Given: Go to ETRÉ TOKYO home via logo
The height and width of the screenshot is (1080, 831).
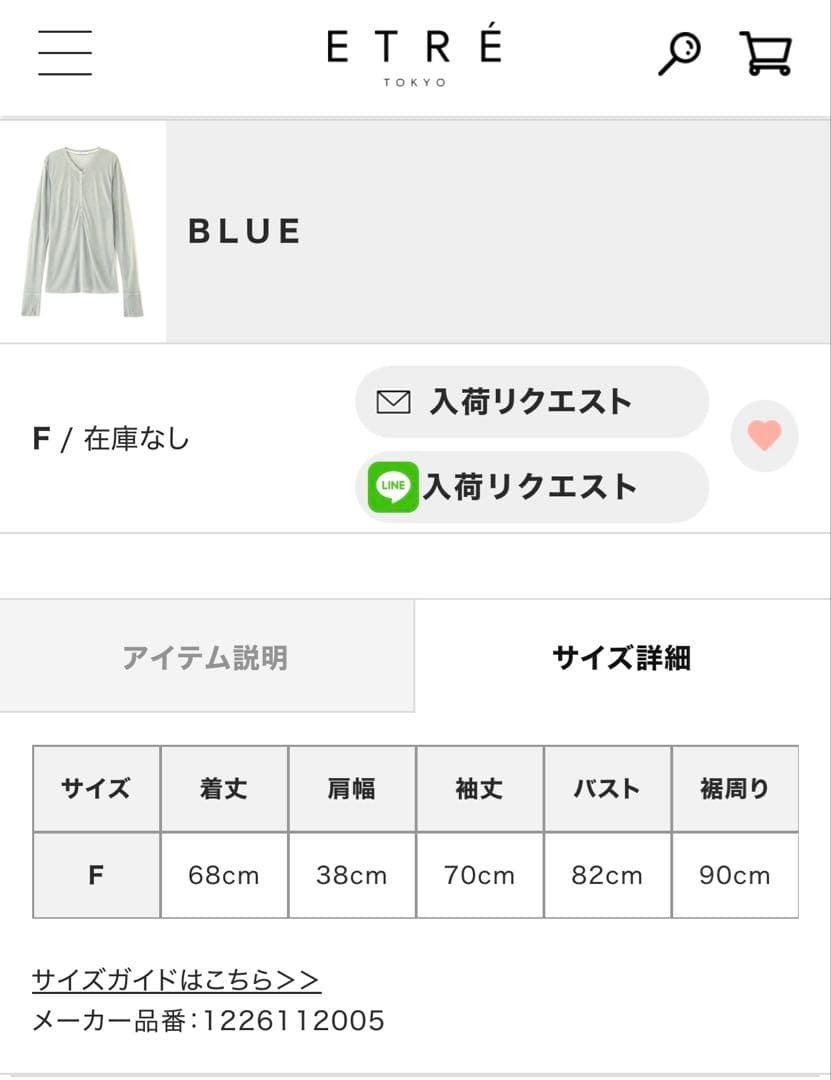Looking at the screenshot, I should click(x=414, y=55).
